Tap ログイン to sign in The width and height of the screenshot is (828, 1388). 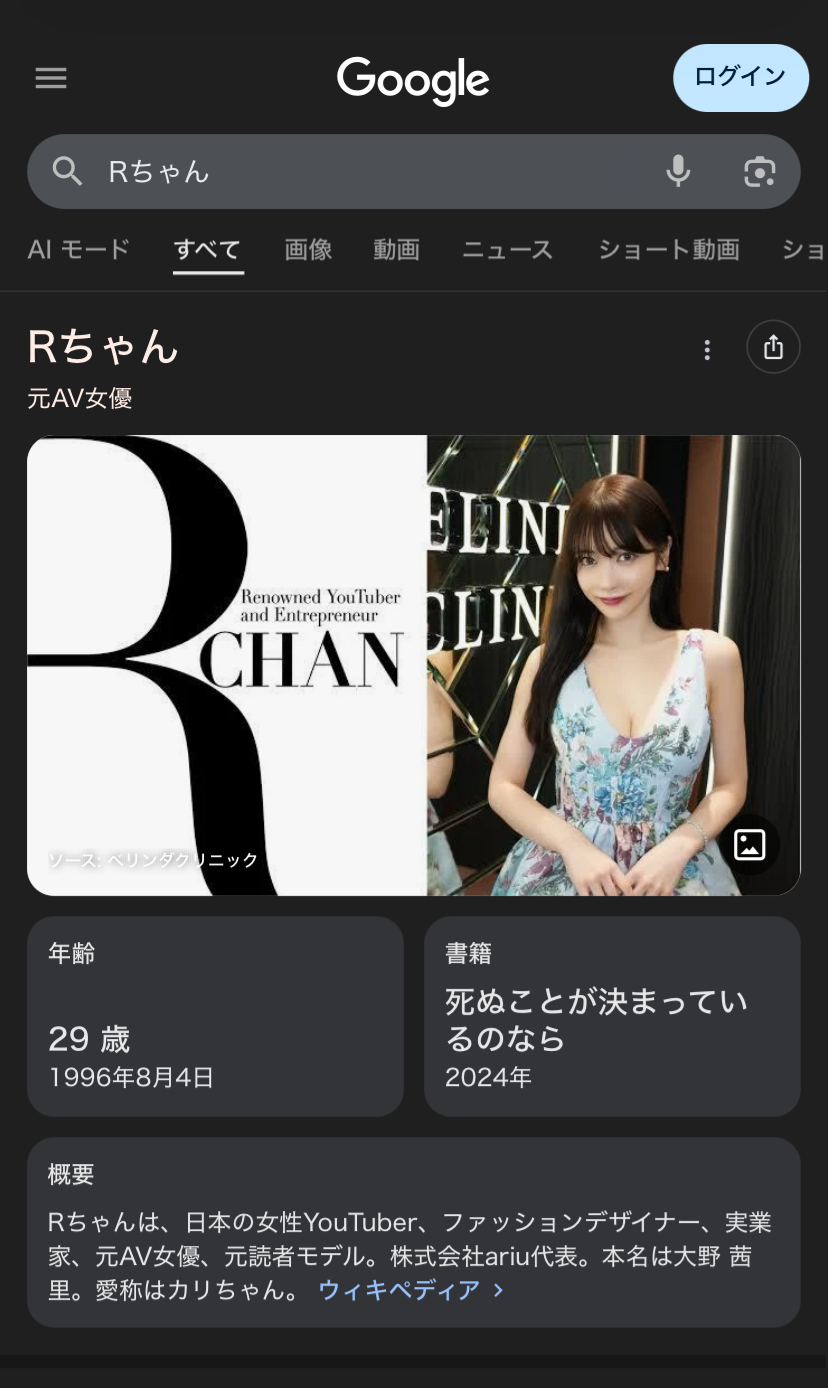740,78
